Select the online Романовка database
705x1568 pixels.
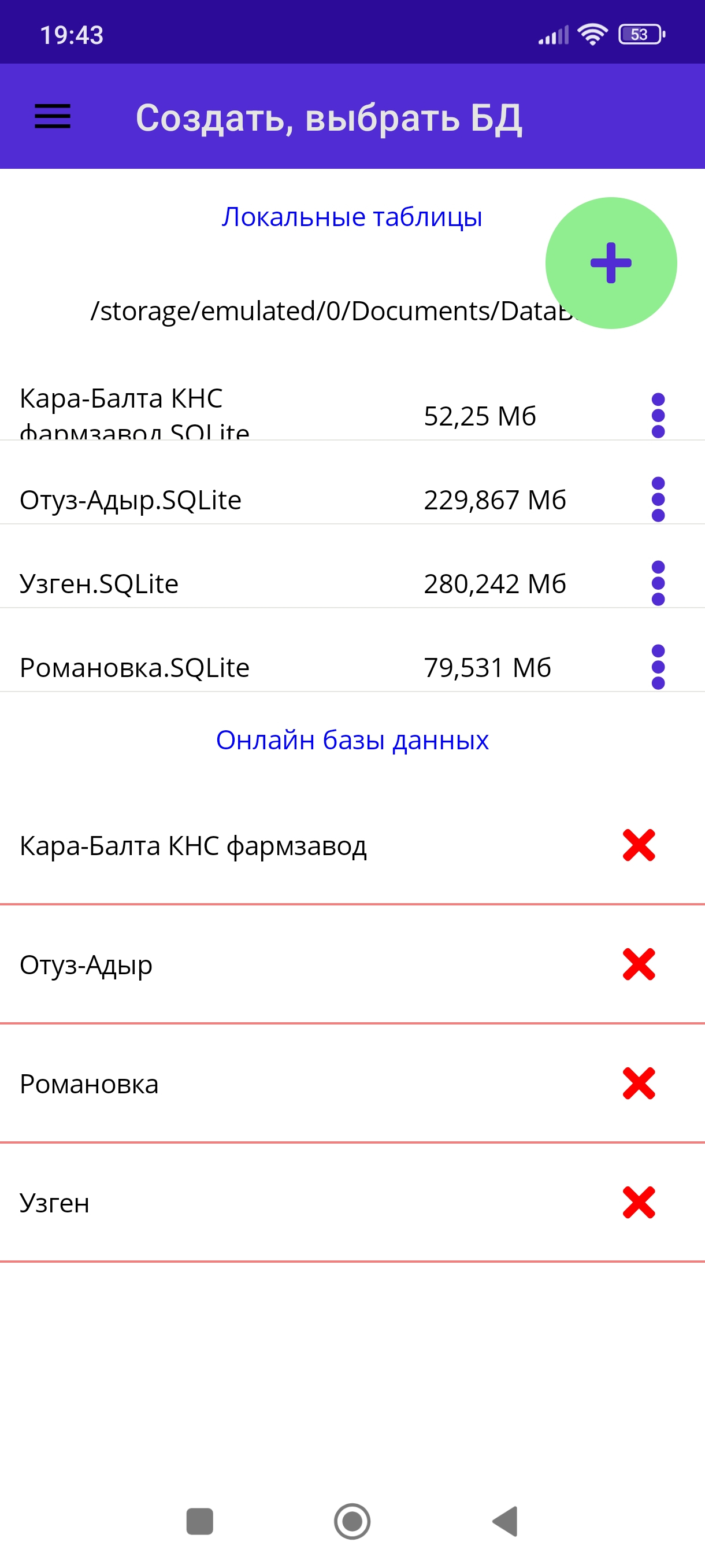(x=90, y=1084)
